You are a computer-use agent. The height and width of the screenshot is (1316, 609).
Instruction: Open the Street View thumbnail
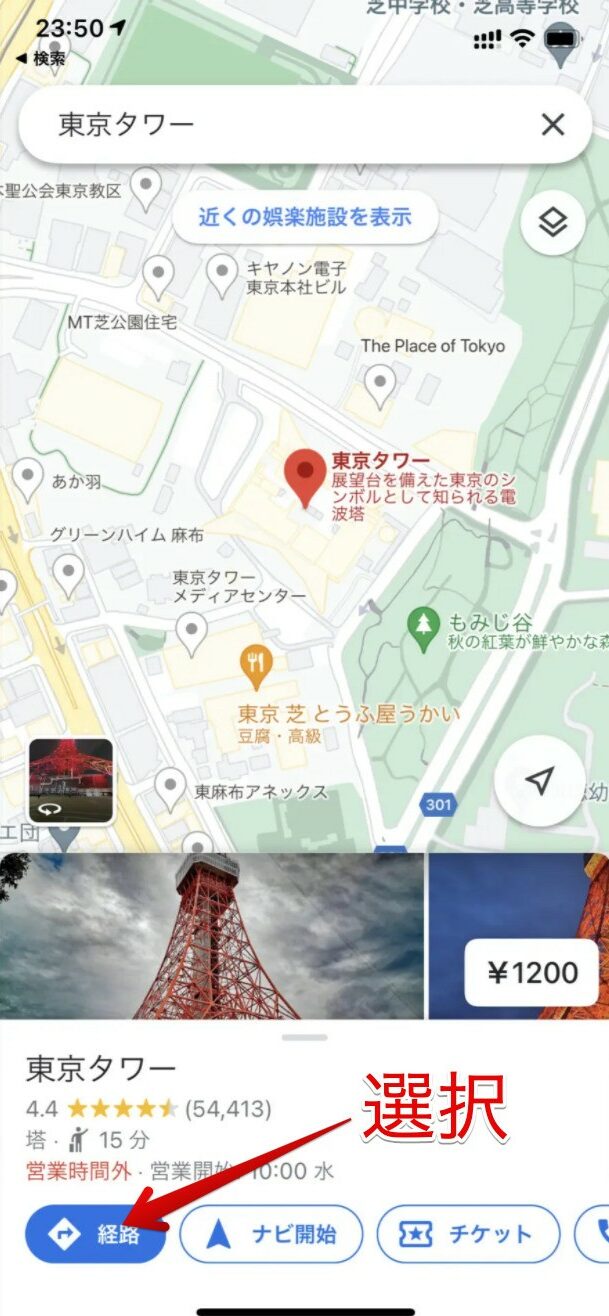coord(71,780)
